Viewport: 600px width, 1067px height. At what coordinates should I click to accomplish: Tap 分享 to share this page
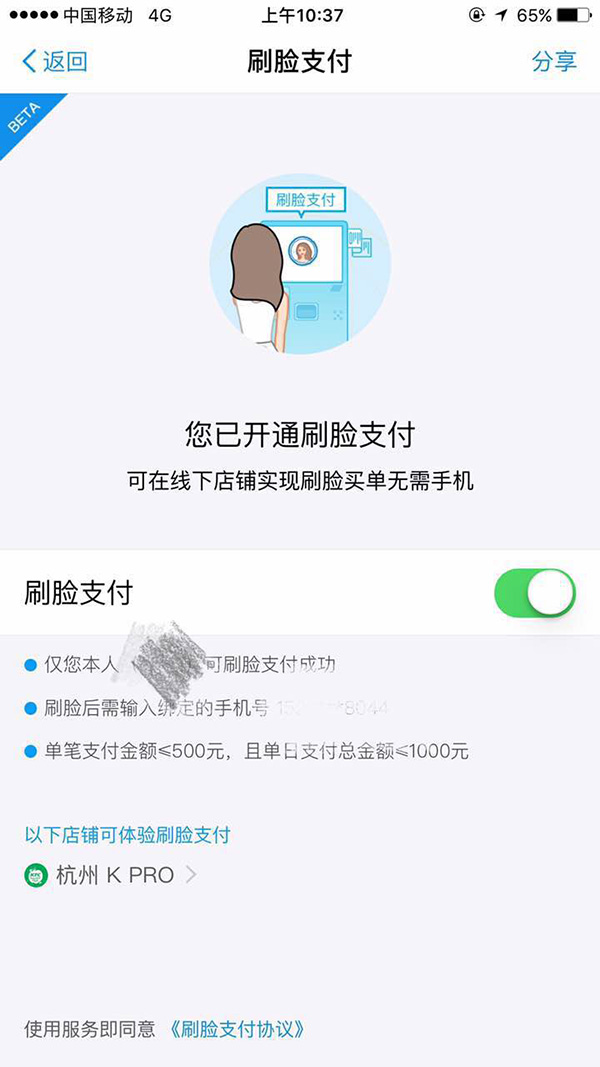pyautogui.click(x=553, y=61)
